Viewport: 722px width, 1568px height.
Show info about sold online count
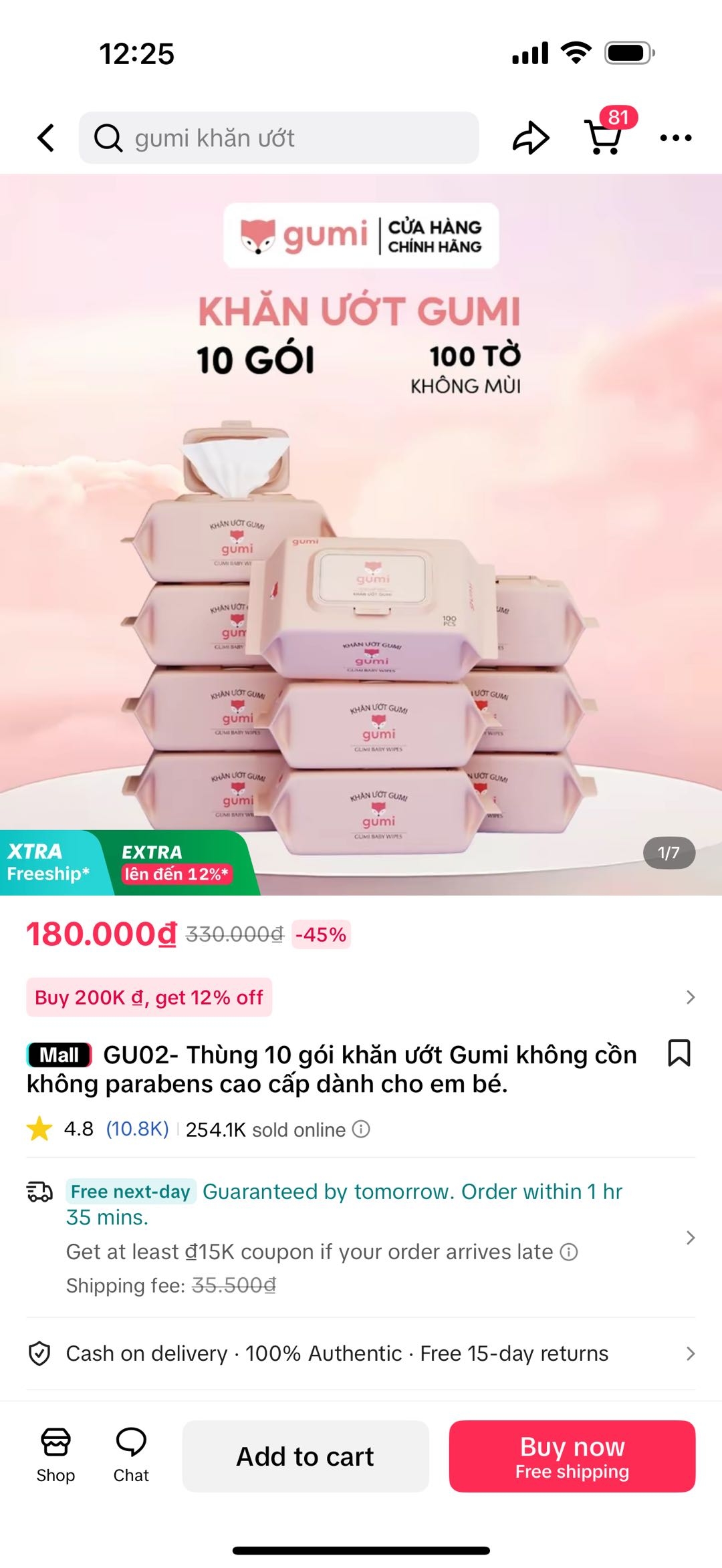(x=361, y=1129)
